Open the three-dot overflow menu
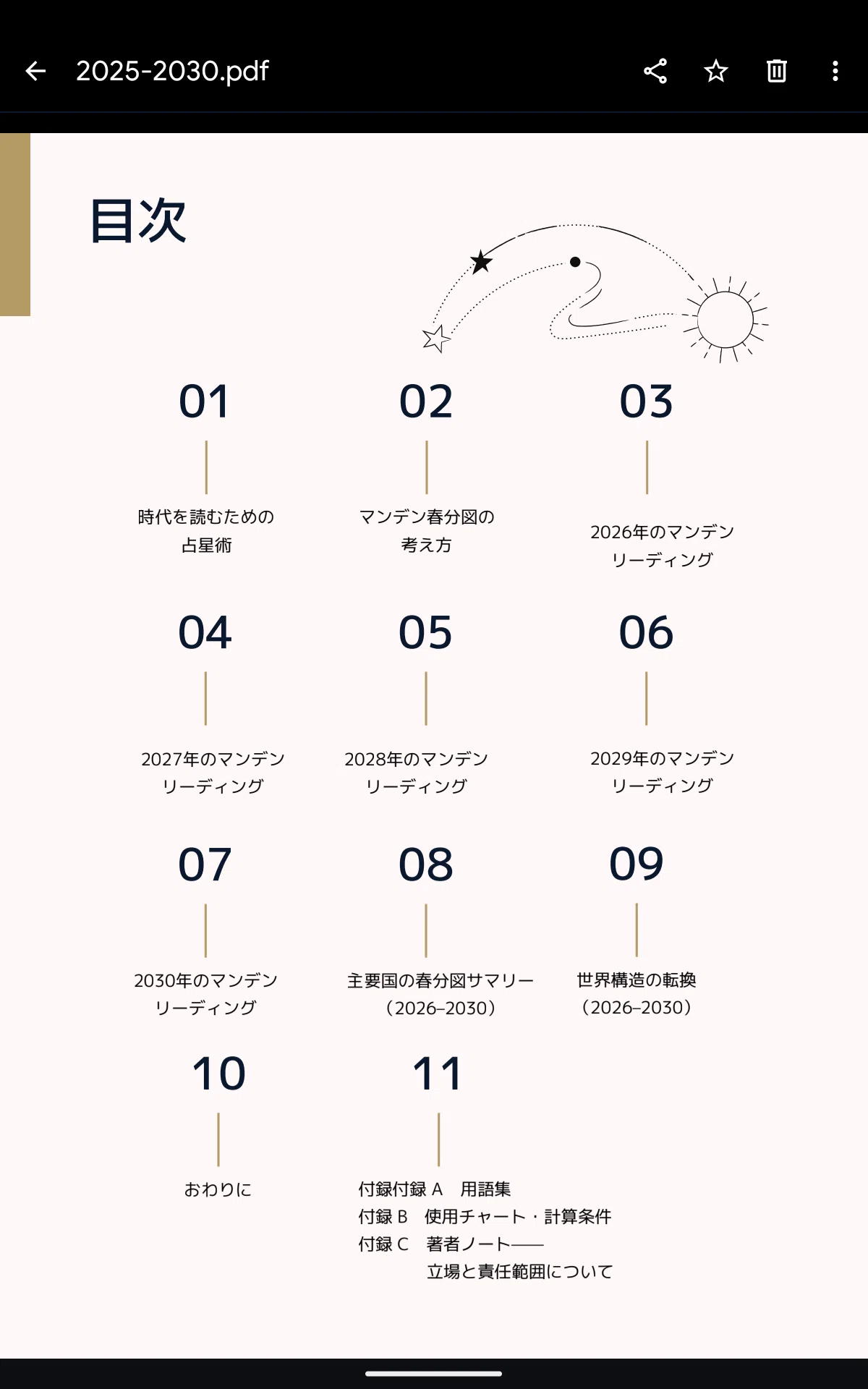This screenshot has height=1389, width=868. point(835,71)
